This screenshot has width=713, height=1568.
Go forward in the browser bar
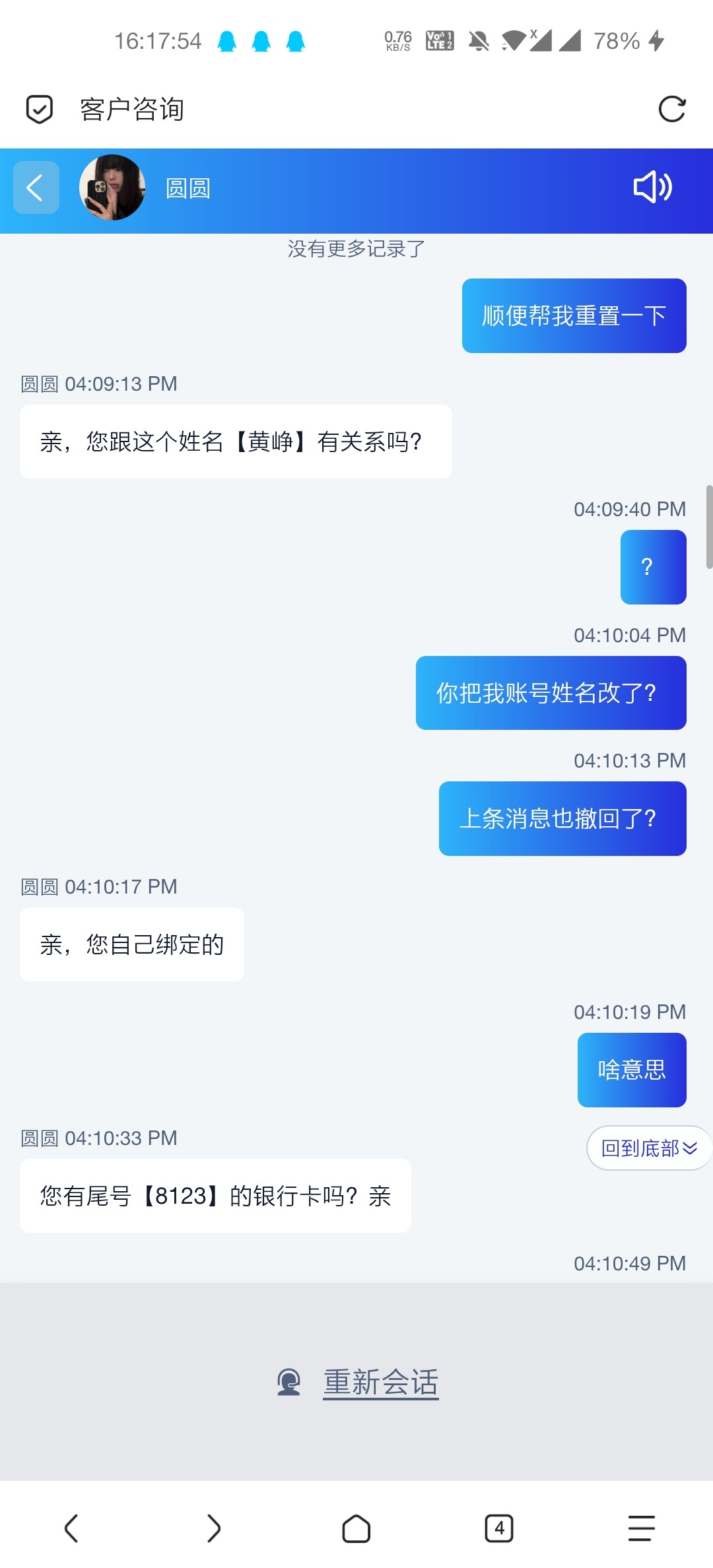pos(213,1528)
